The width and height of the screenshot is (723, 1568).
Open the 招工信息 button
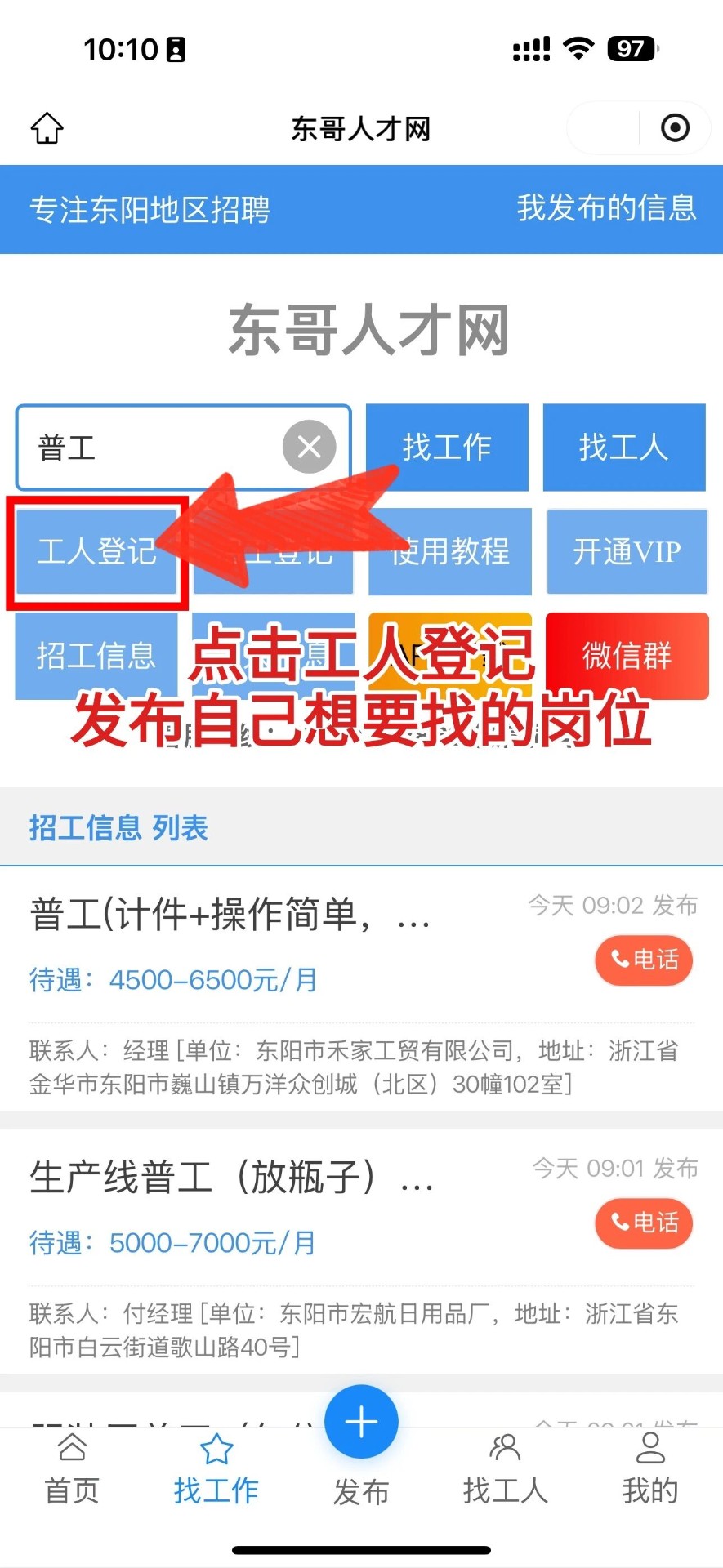(x=96, y=656)
